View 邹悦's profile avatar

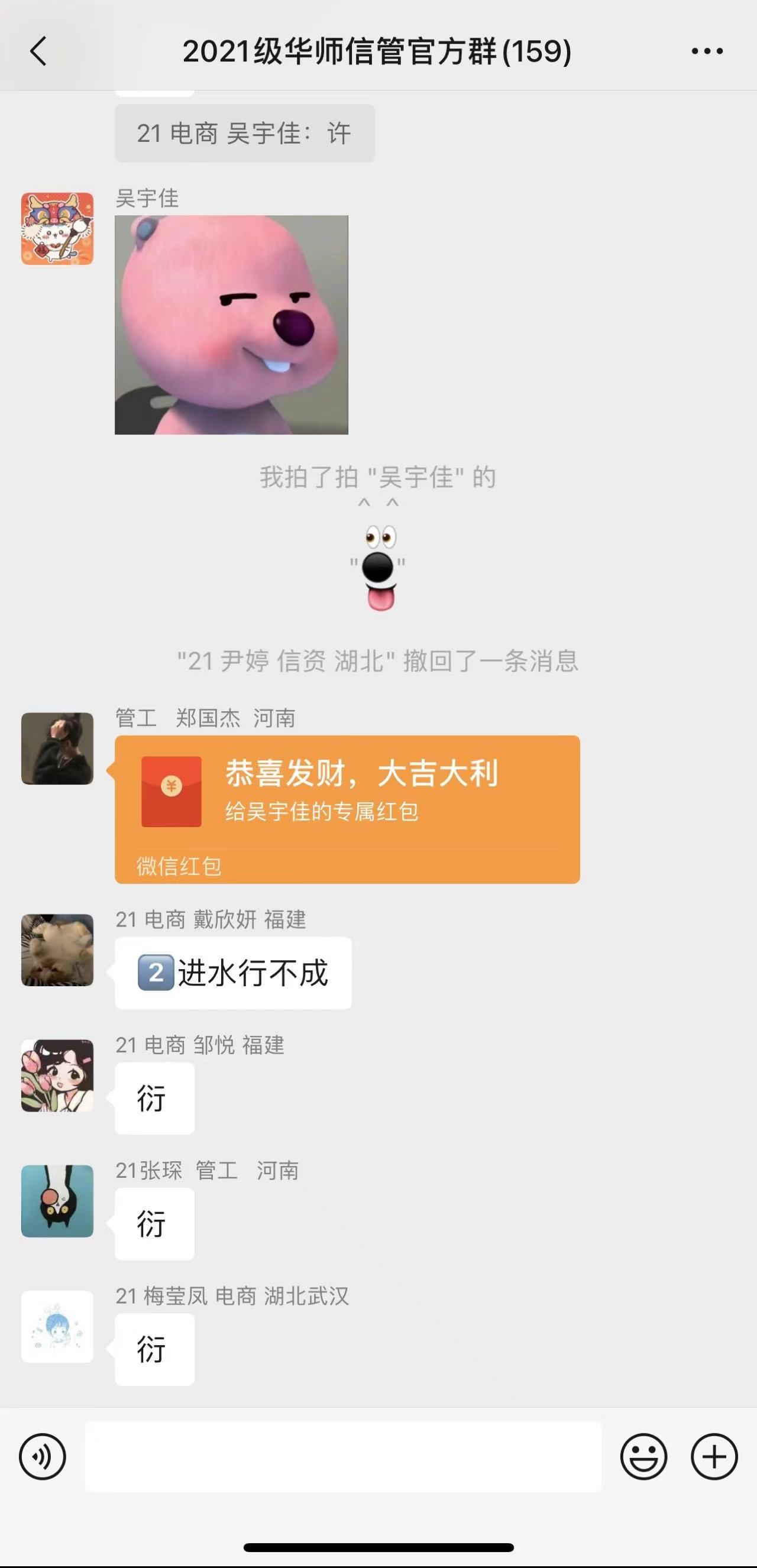pos(57,1075)
